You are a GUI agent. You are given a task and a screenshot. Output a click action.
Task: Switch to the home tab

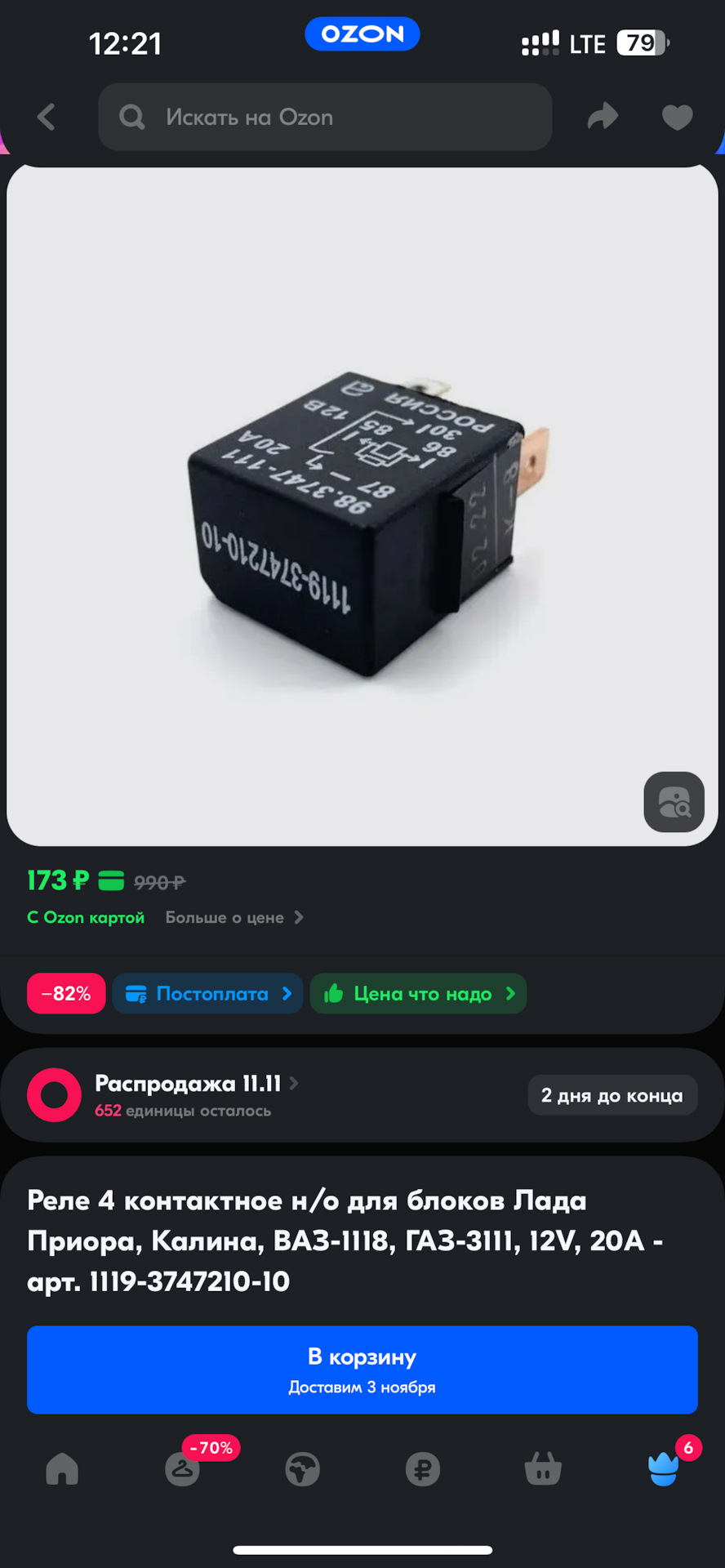tap(62, 1469)
